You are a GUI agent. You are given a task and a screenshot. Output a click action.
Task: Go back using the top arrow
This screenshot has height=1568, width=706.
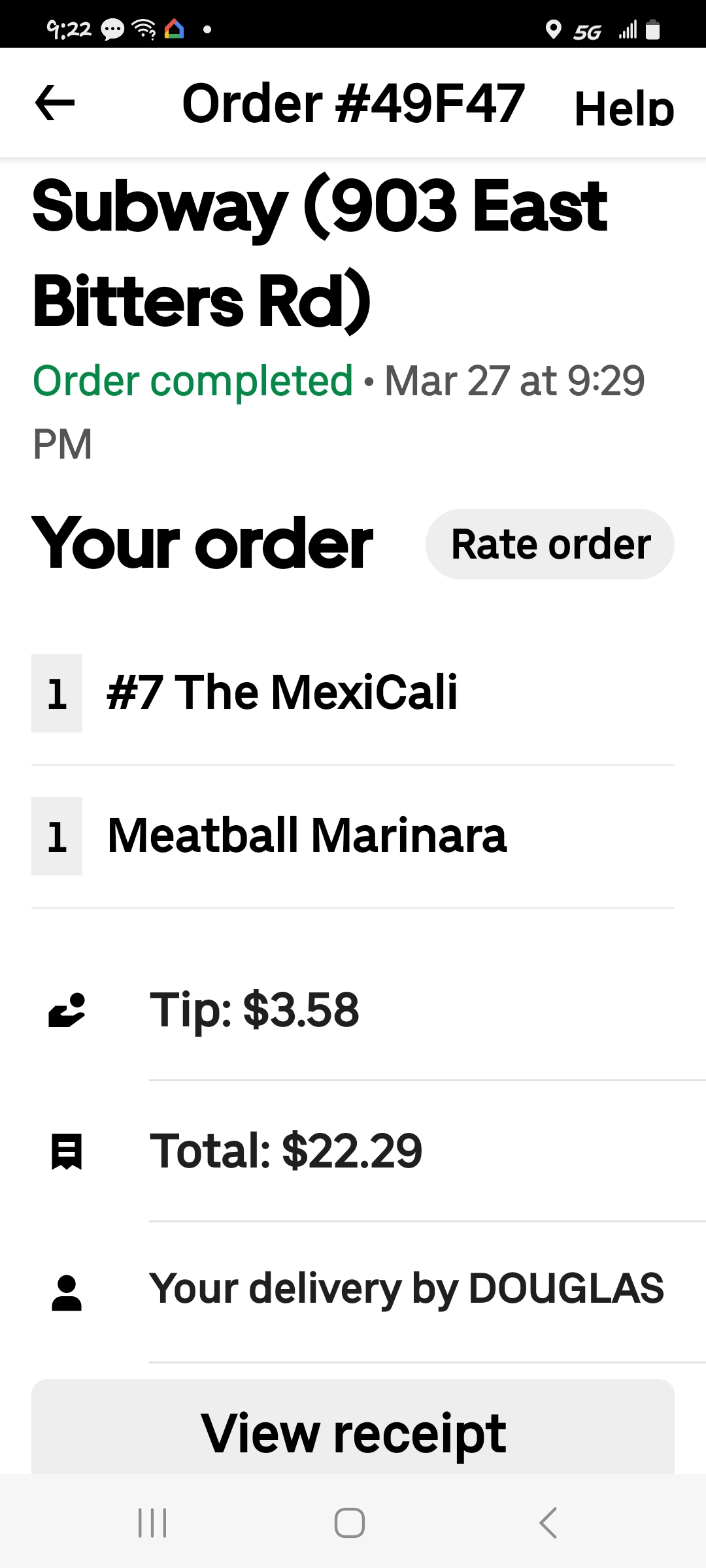pyautogui.click(x=55, y=103)
